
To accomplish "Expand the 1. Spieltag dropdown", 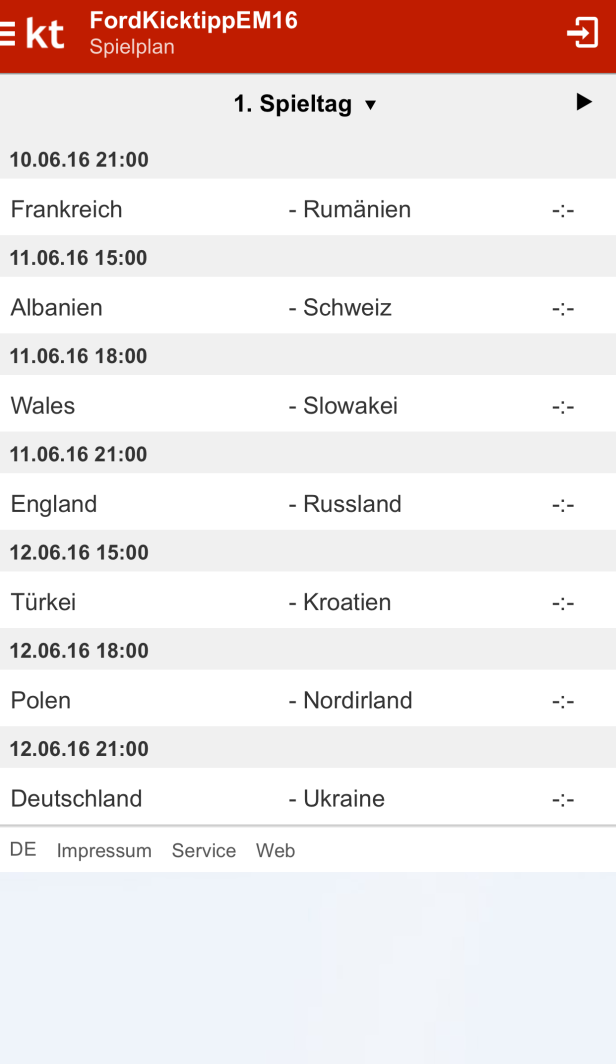I will point(305,104).
